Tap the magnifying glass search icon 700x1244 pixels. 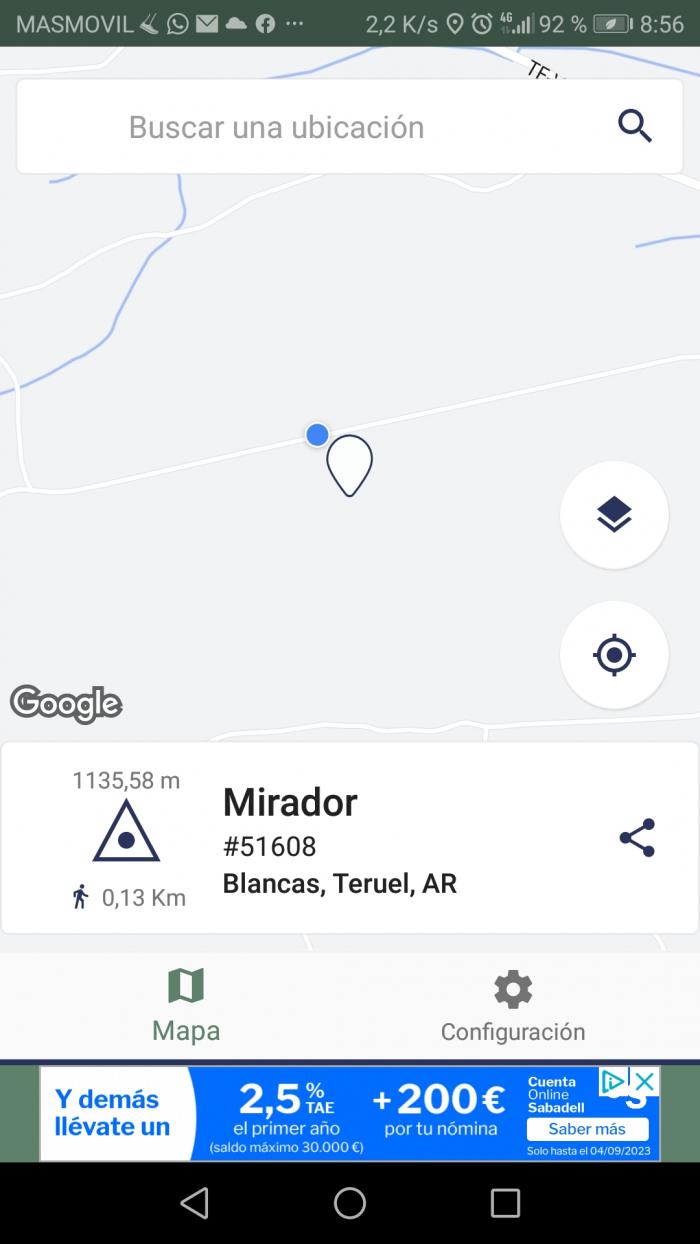coord(635,127)
